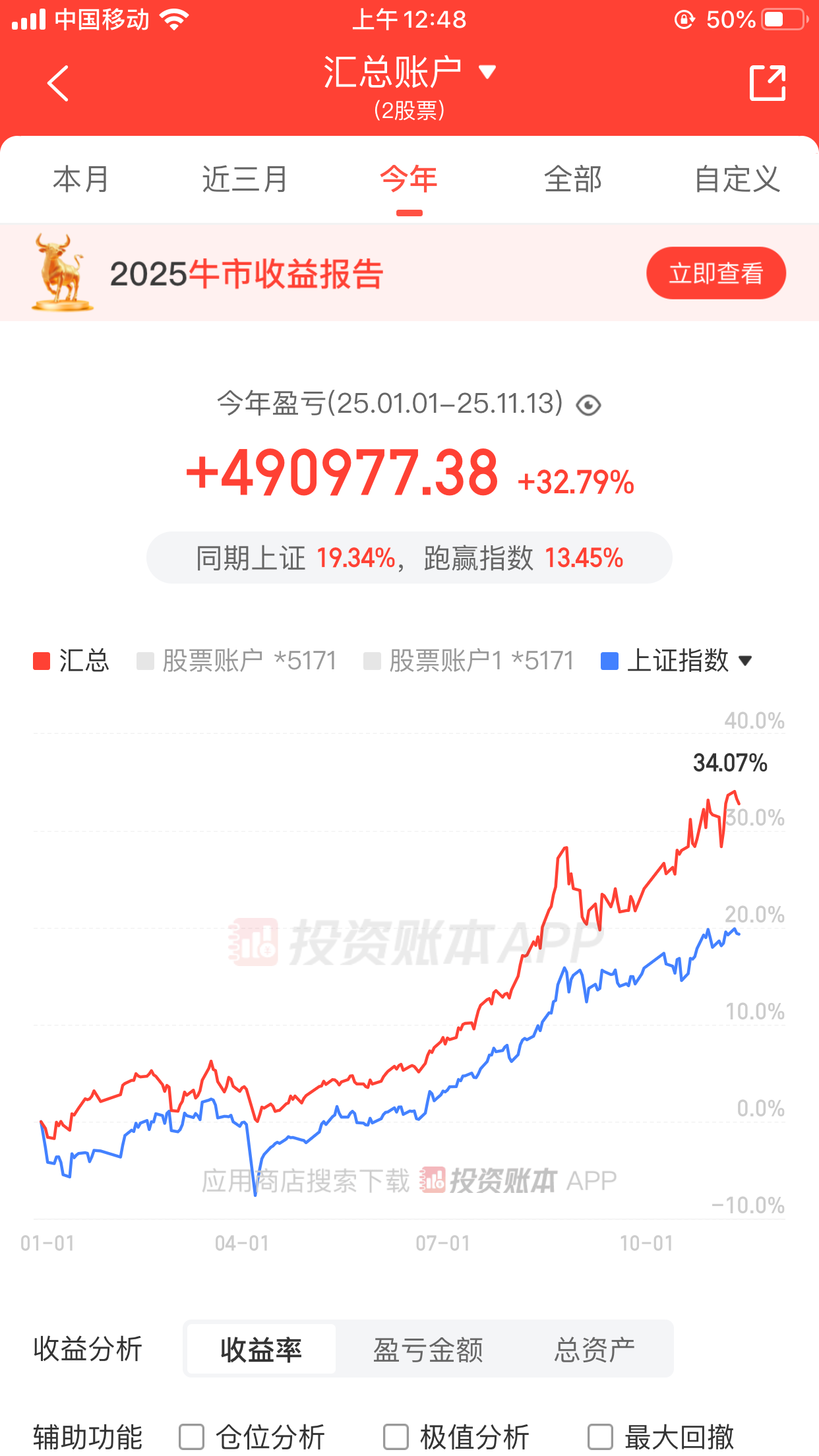Select the 收益率 analysis view
This screenshot has width=819, height=1456.
coord(261,1349)
